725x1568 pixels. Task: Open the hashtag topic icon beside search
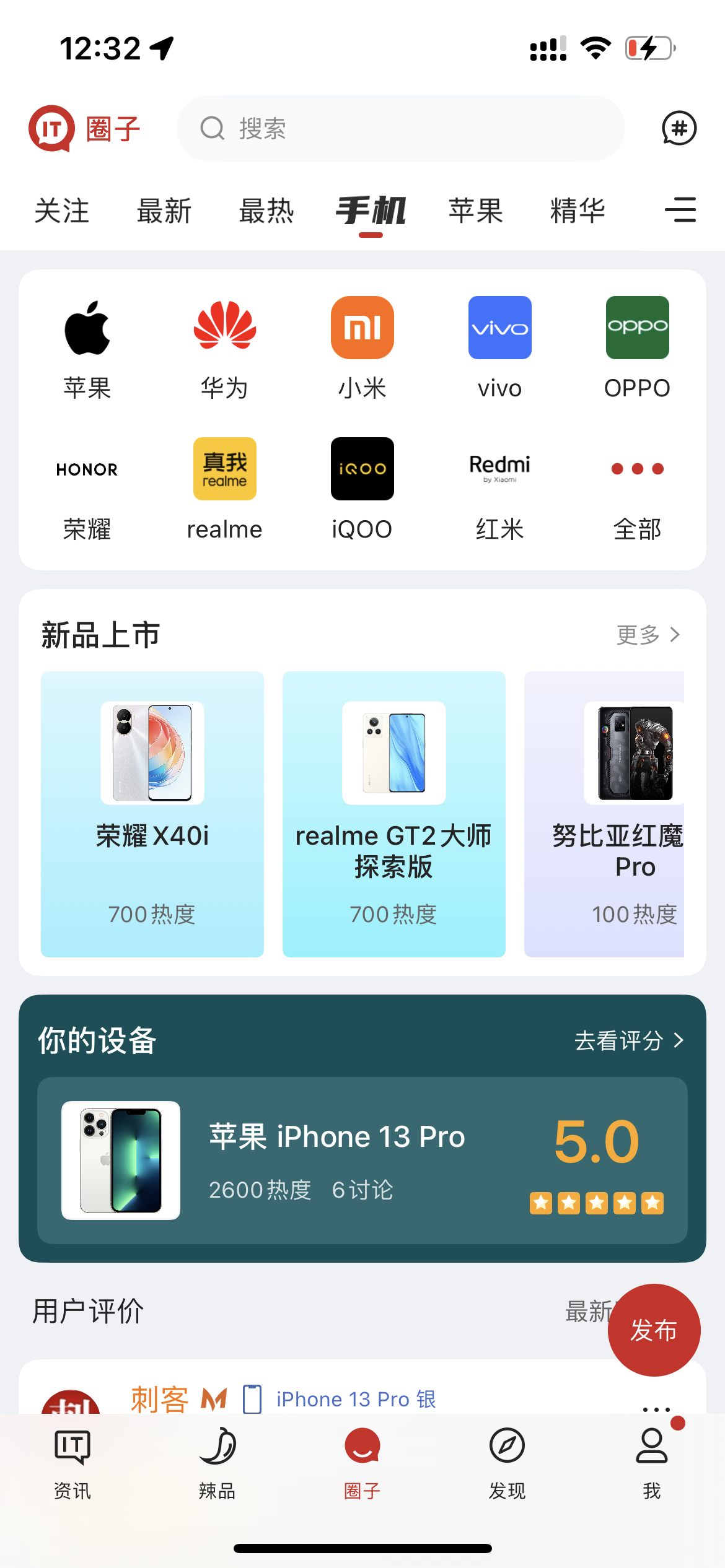[679, 129]
